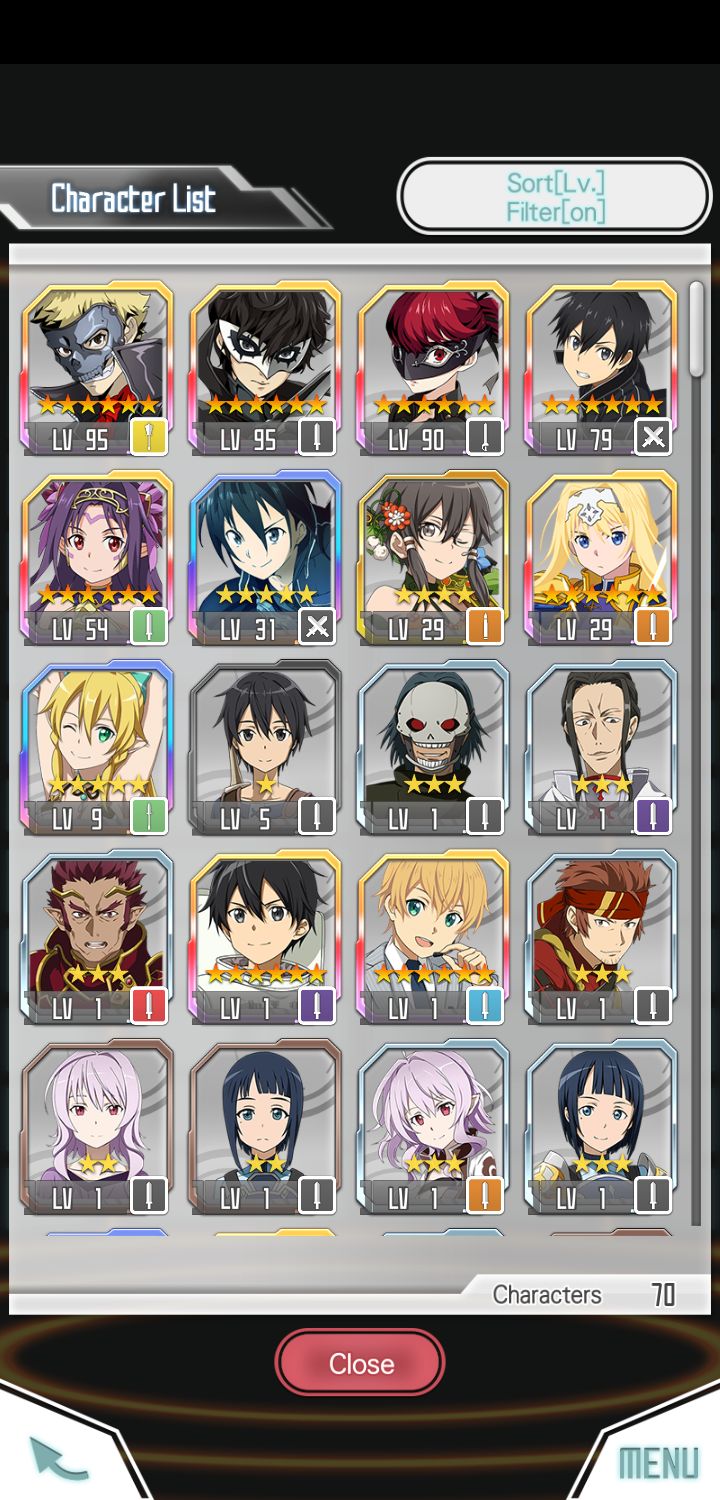This screenshot has height=1500, width=720.
Task: Choose the LV 79 black-haired swordsman
Action: (x=601, y=366)
